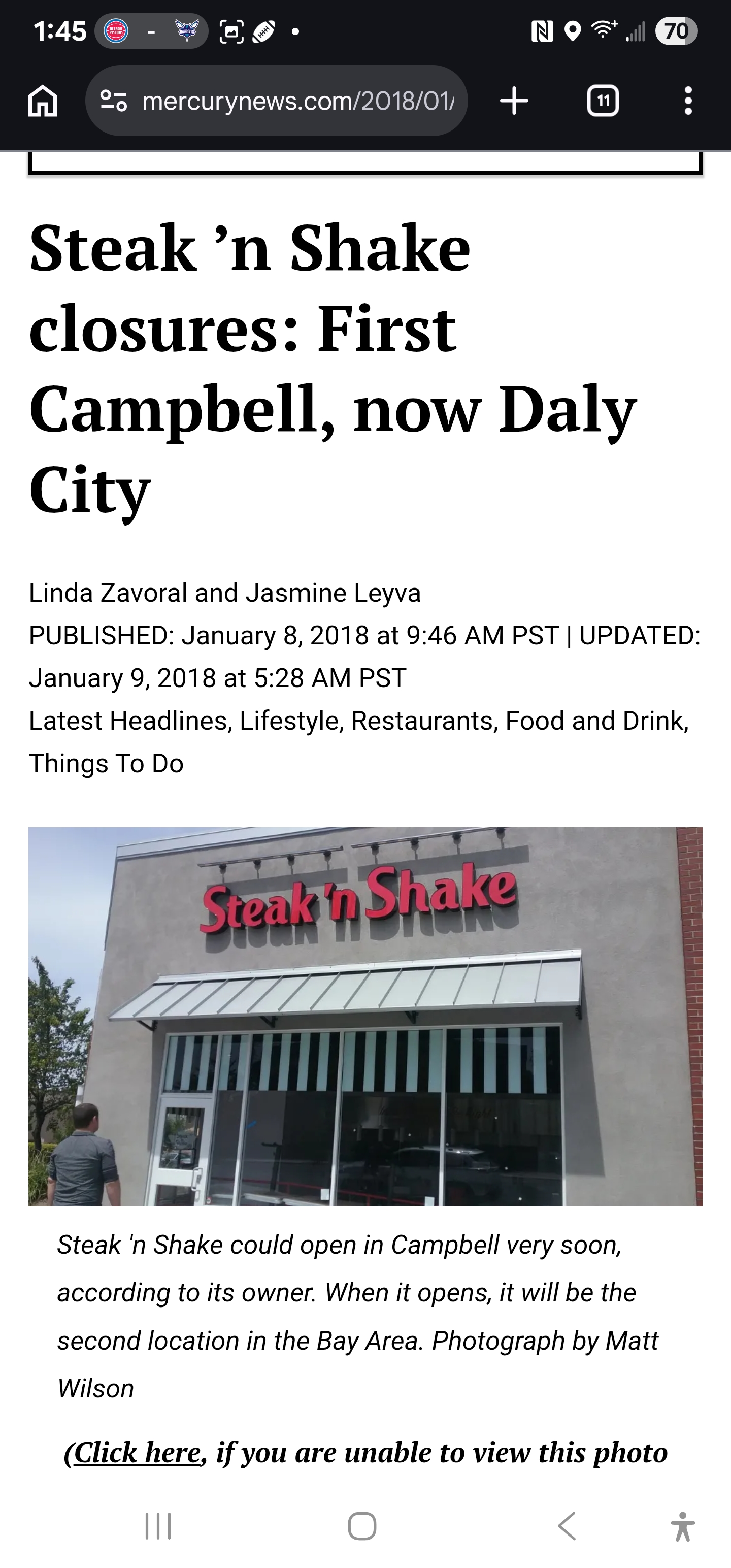This screenshot has width=731, height=1568.
Task: Open the Chrome overflow menu
Action: (688, 101)
